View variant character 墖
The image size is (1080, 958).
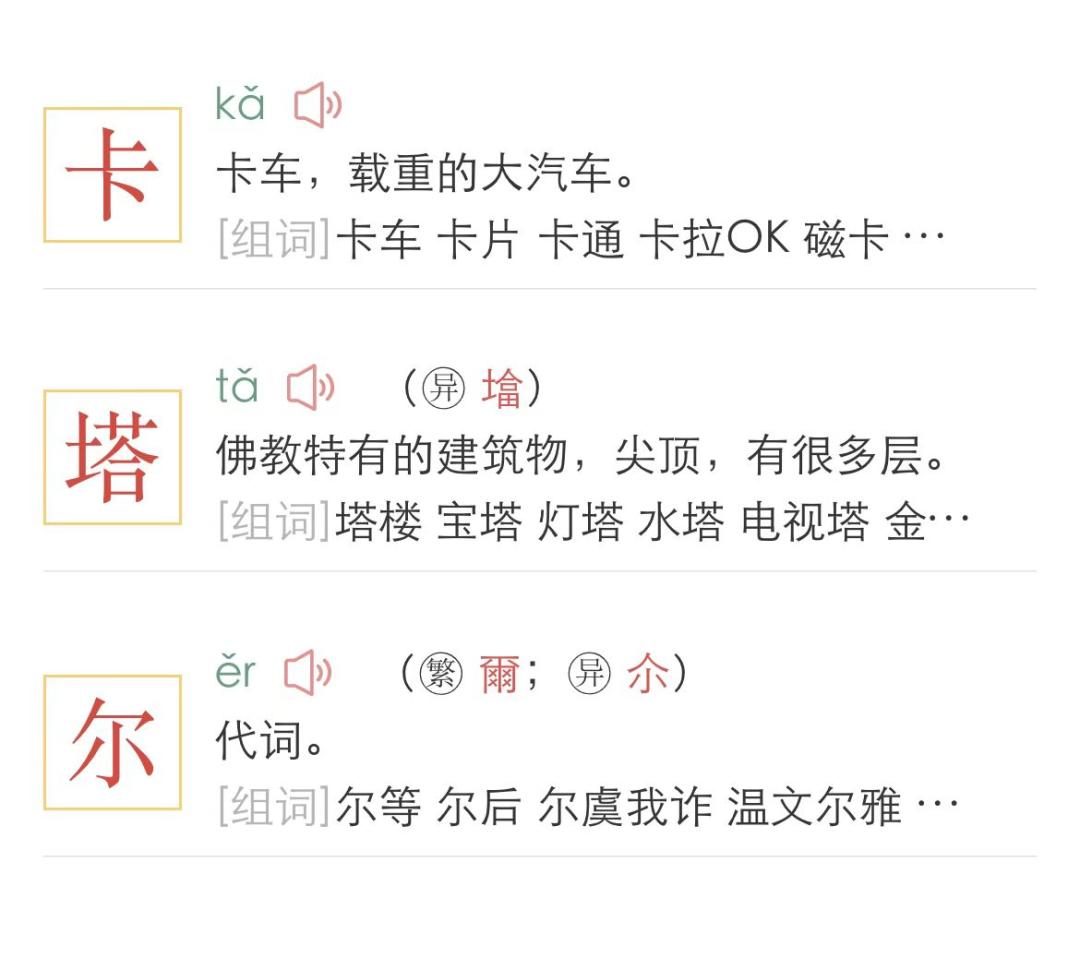click(502, 389)
